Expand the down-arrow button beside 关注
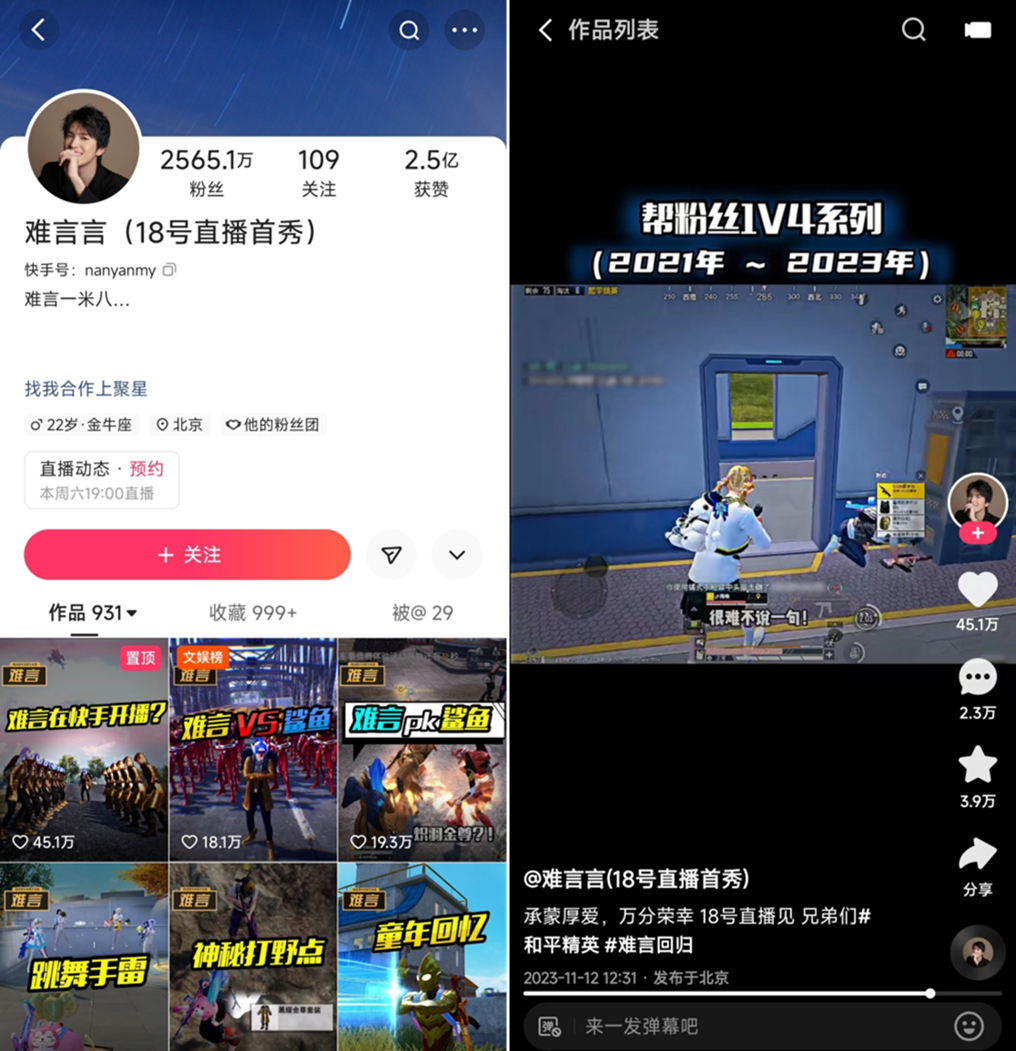The height and width of the screenshot is (1051, 1016). point(457,555)
